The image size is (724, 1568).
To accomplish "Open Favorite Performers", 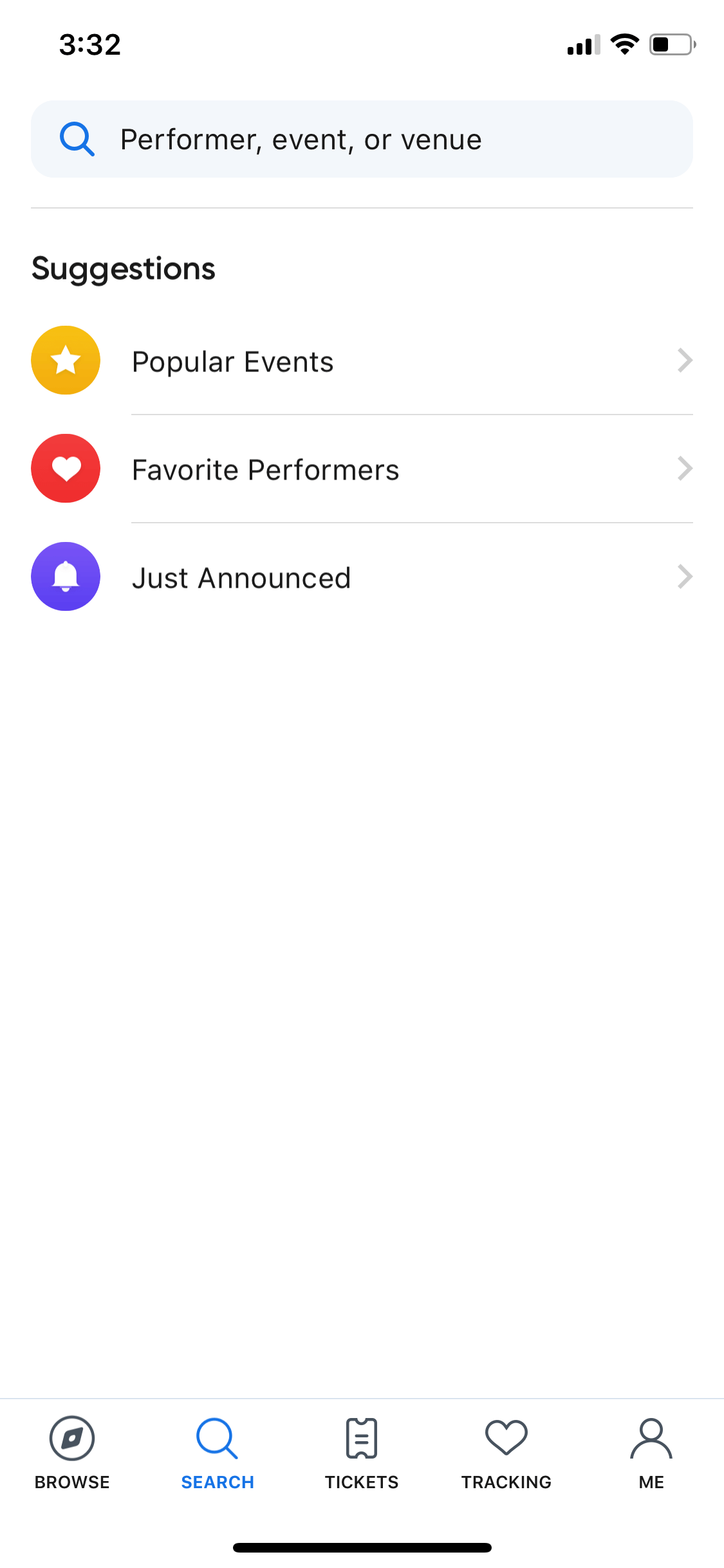I will (362, 469).
